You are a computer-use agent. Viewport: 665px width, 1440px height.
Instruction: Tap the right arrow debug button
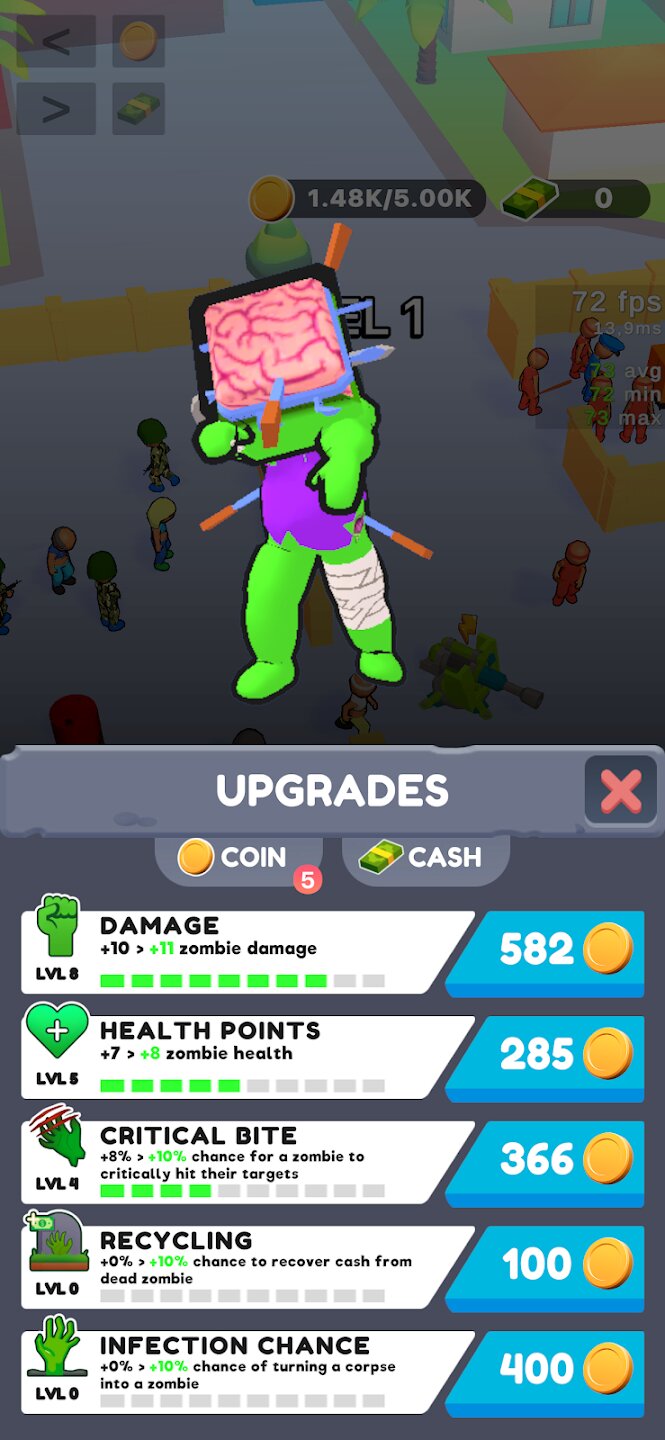click(56, 109)
